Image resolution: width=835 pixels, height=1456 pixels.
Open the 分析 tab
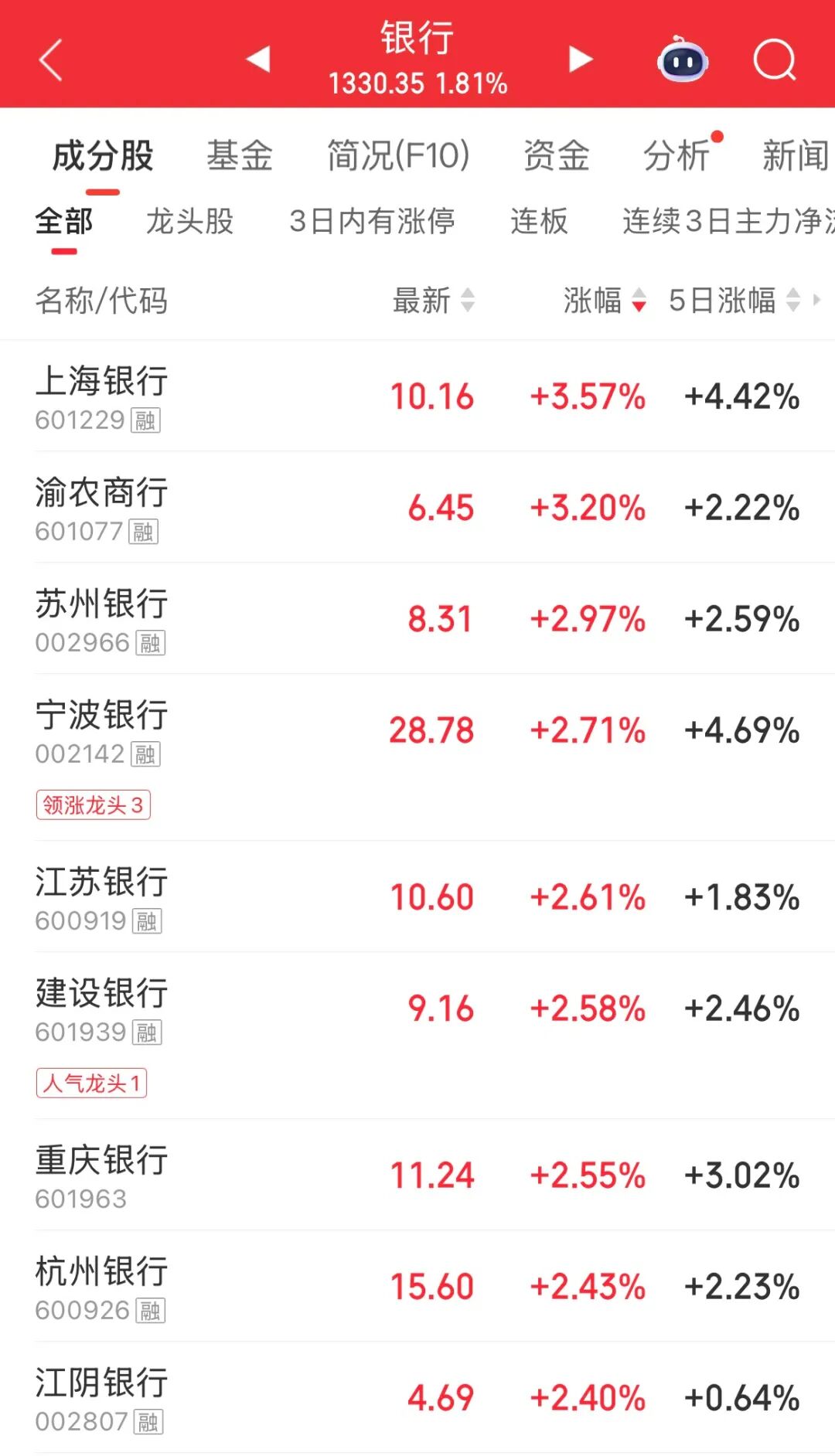click(677, 155)
